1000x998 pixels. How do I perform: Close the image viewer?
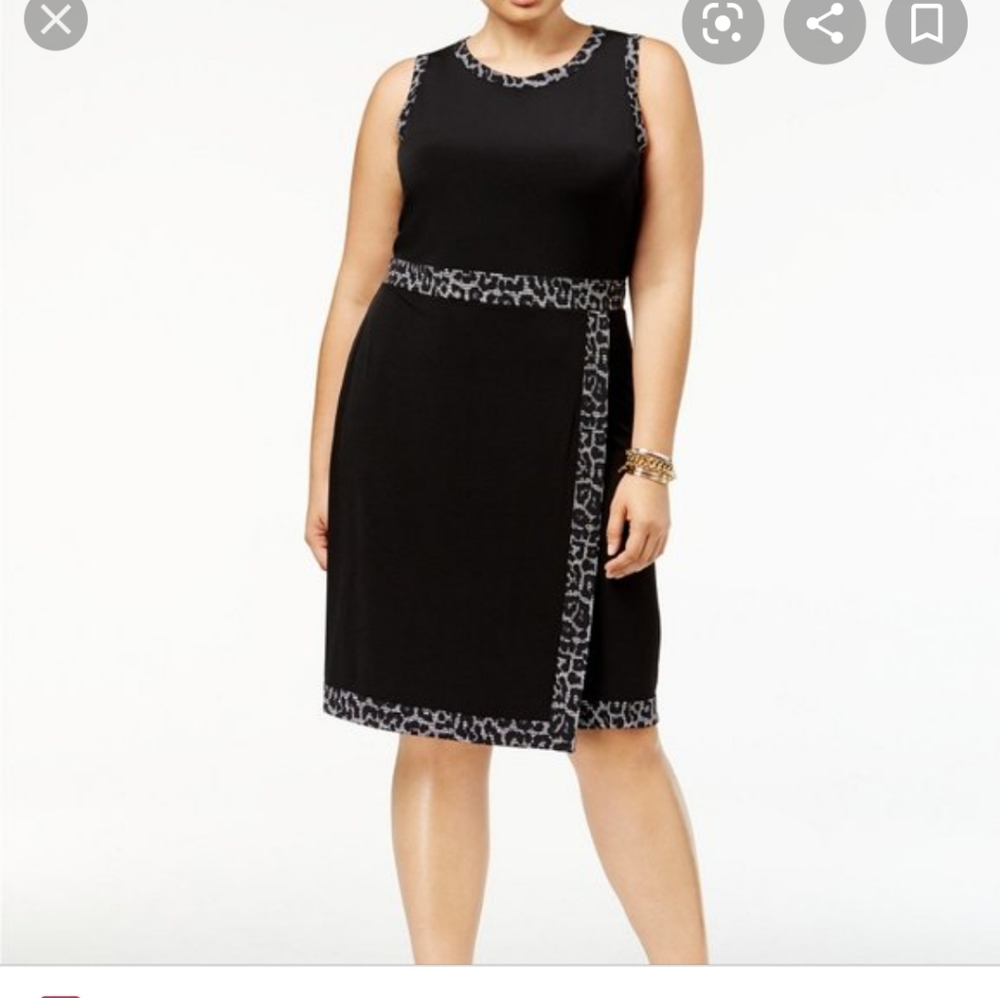click(x=55, y=20)
